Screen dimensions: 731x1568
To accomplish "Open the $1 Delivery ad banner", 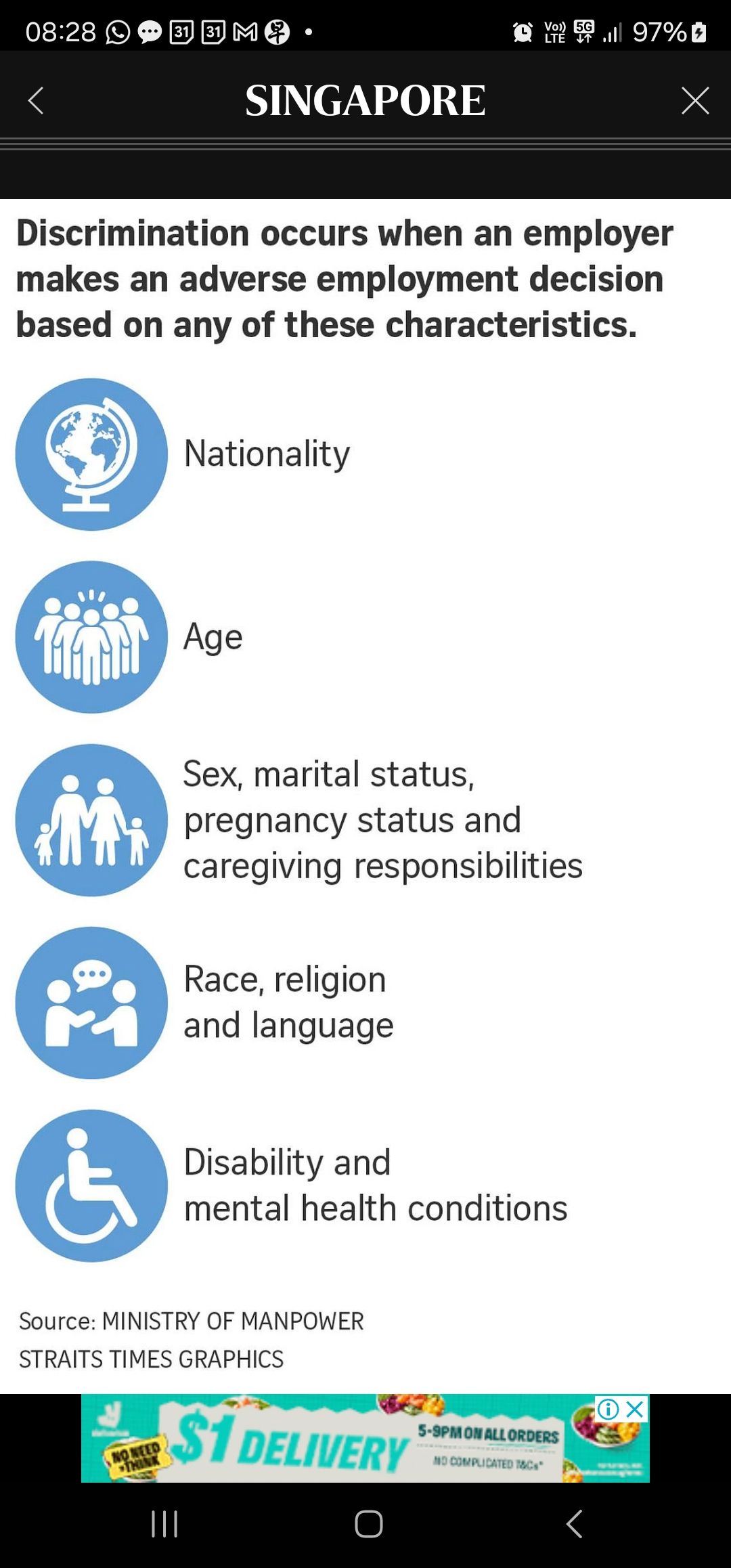I will (365, 1438).
